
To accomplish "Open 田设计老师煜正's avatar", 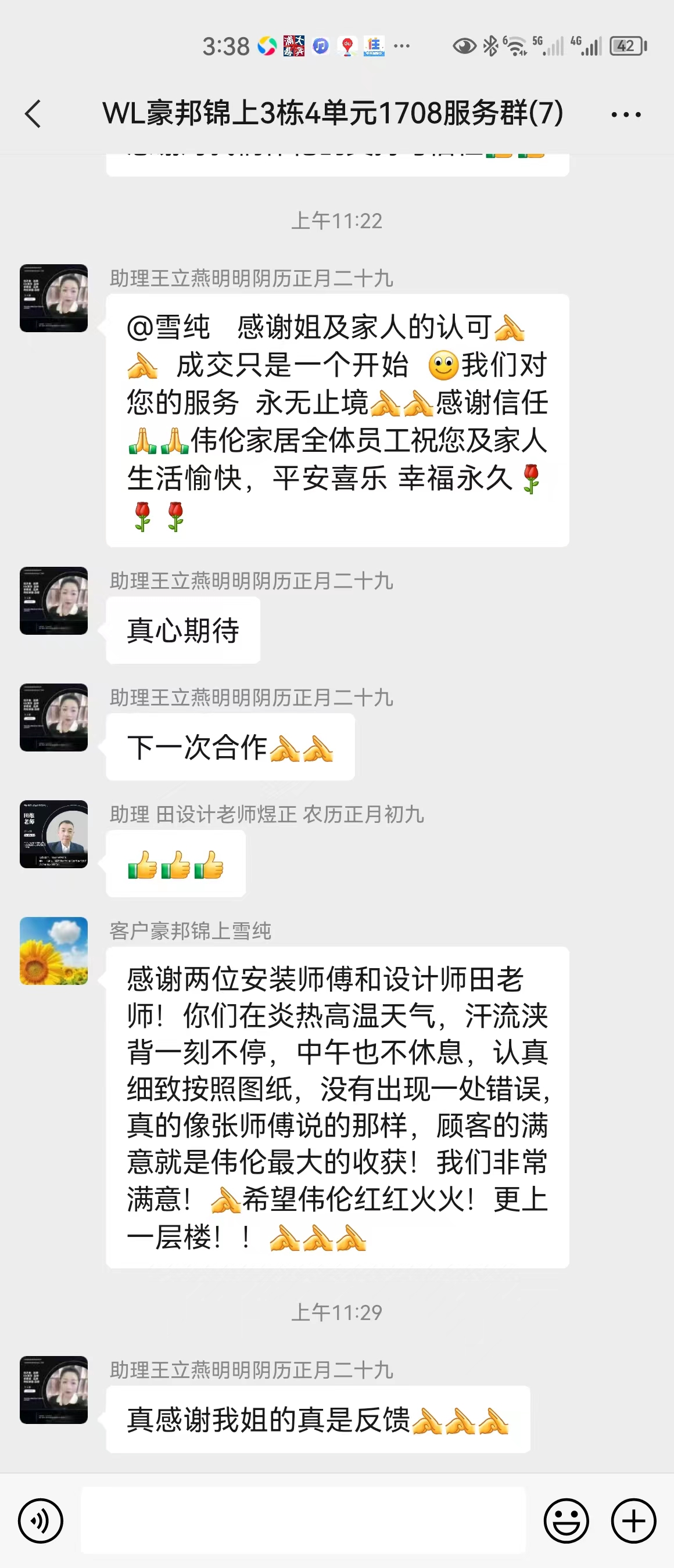I will (x=53, y=835).
